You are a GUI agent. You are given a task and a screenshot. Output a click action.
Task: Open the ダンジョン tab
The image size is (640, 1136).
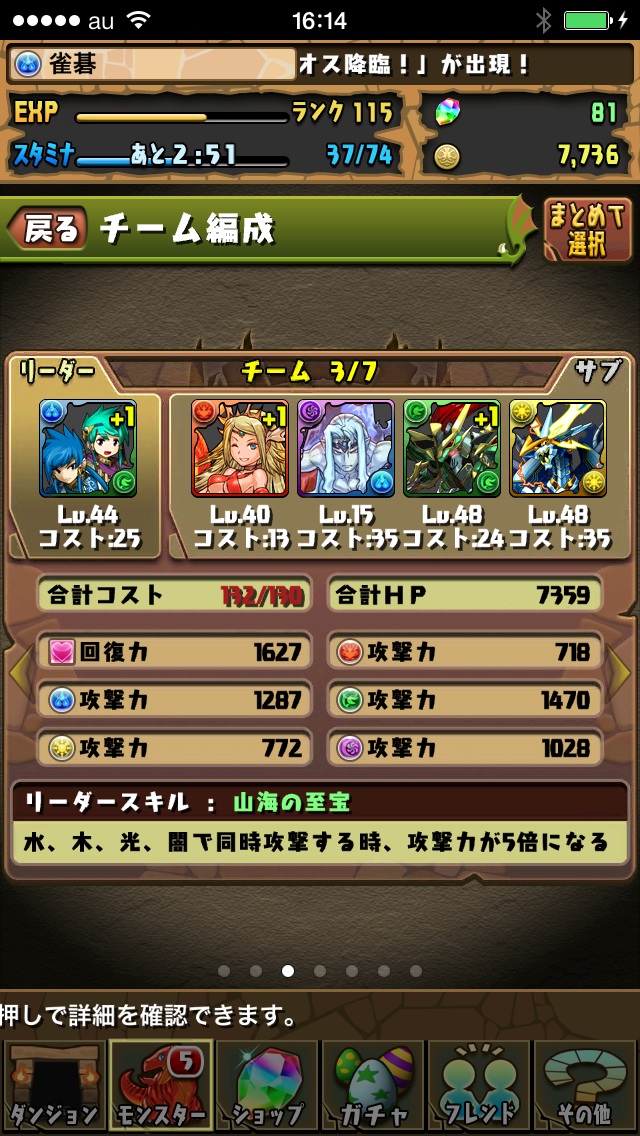pyautogui.click(x=54, y=1087)
